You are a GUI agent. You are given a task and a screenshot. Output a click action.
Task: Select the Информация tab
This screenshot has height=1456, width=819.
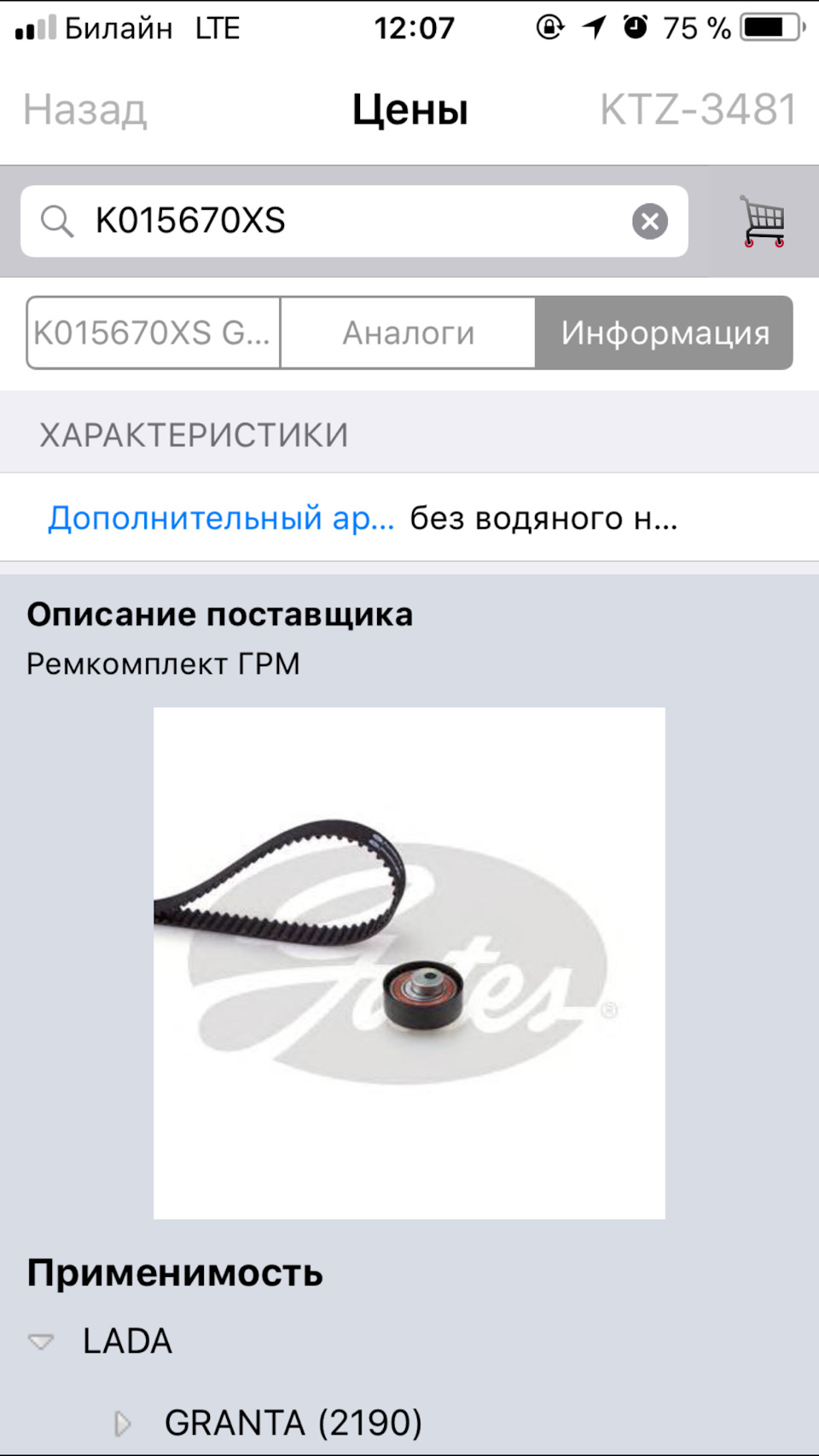665,333
